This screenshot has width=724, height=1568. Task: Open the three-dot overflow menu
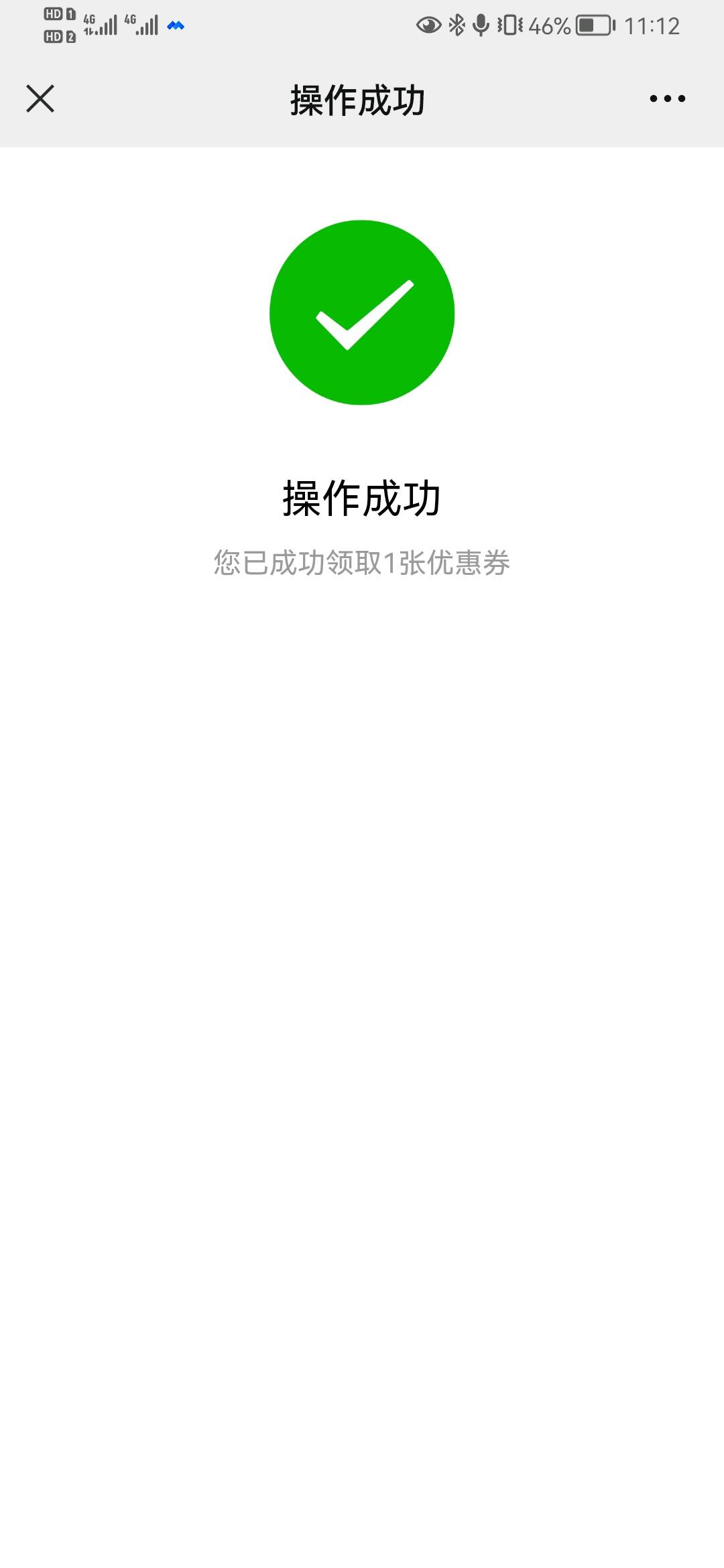(x=667, y=99)
